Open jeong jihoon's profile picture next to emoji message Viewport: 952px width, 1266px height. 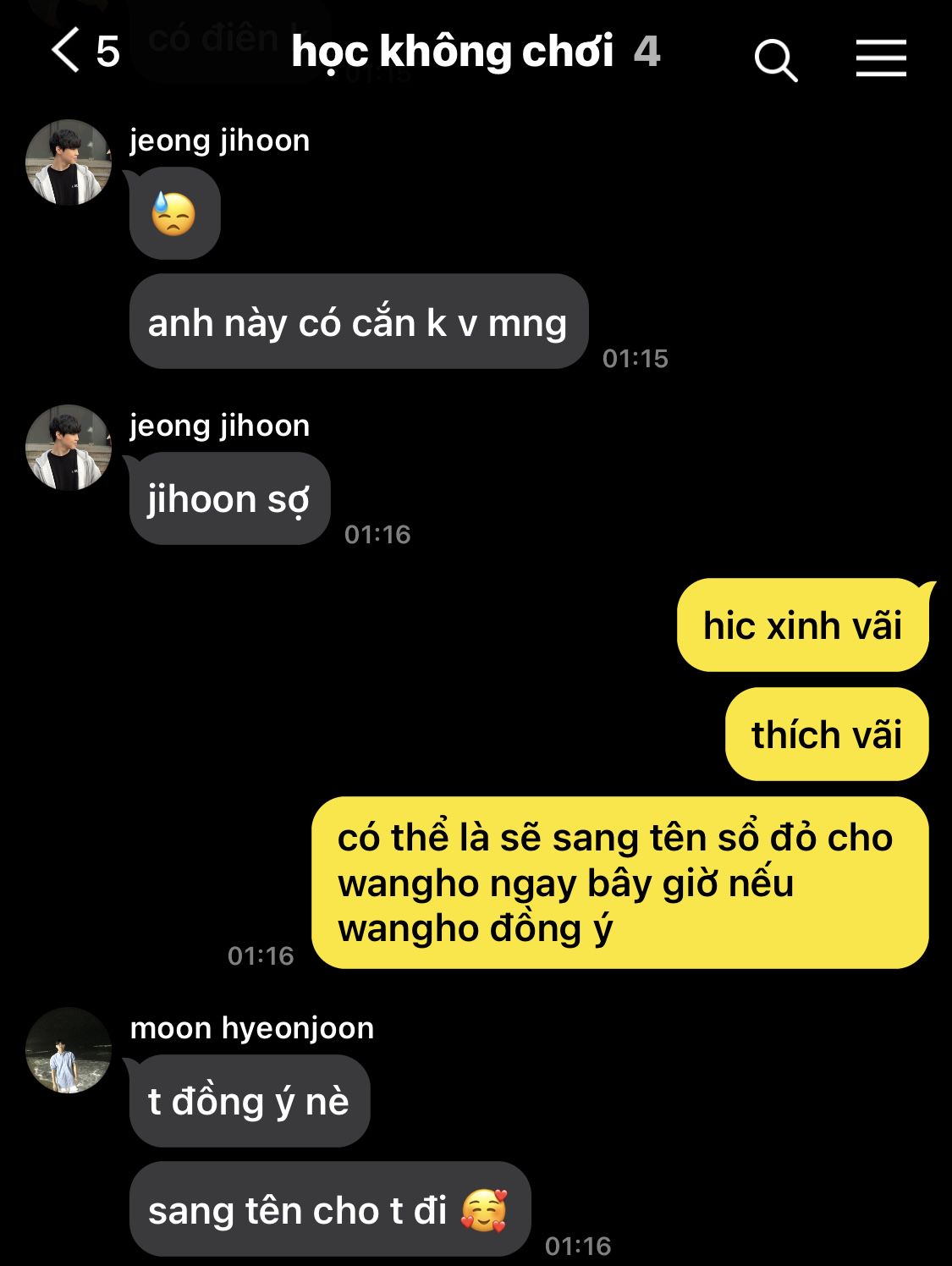pyautogui.click(x=69, y=162)
